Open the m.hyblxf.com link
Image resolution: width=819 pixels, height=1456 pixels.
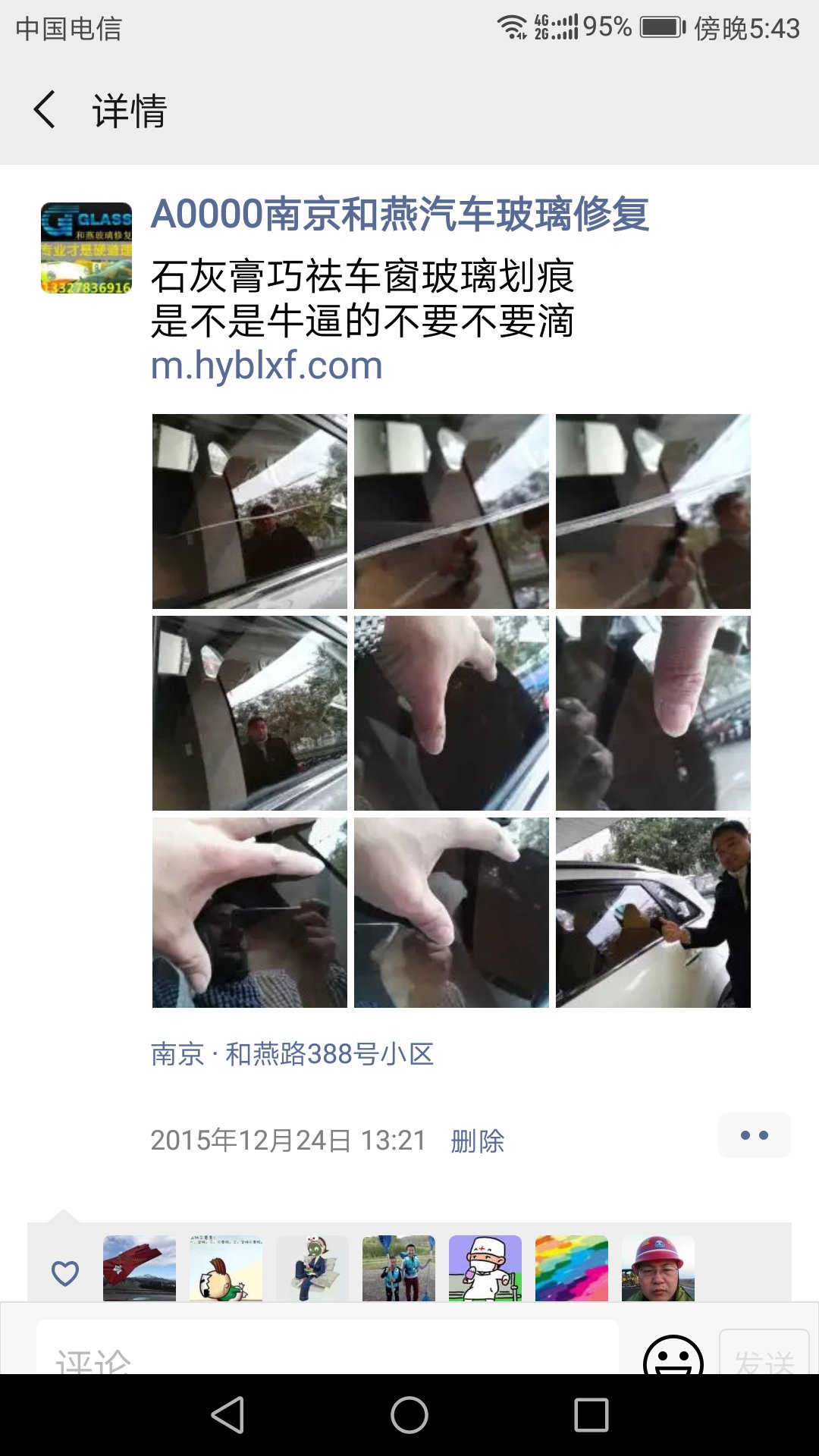[266, 366]
